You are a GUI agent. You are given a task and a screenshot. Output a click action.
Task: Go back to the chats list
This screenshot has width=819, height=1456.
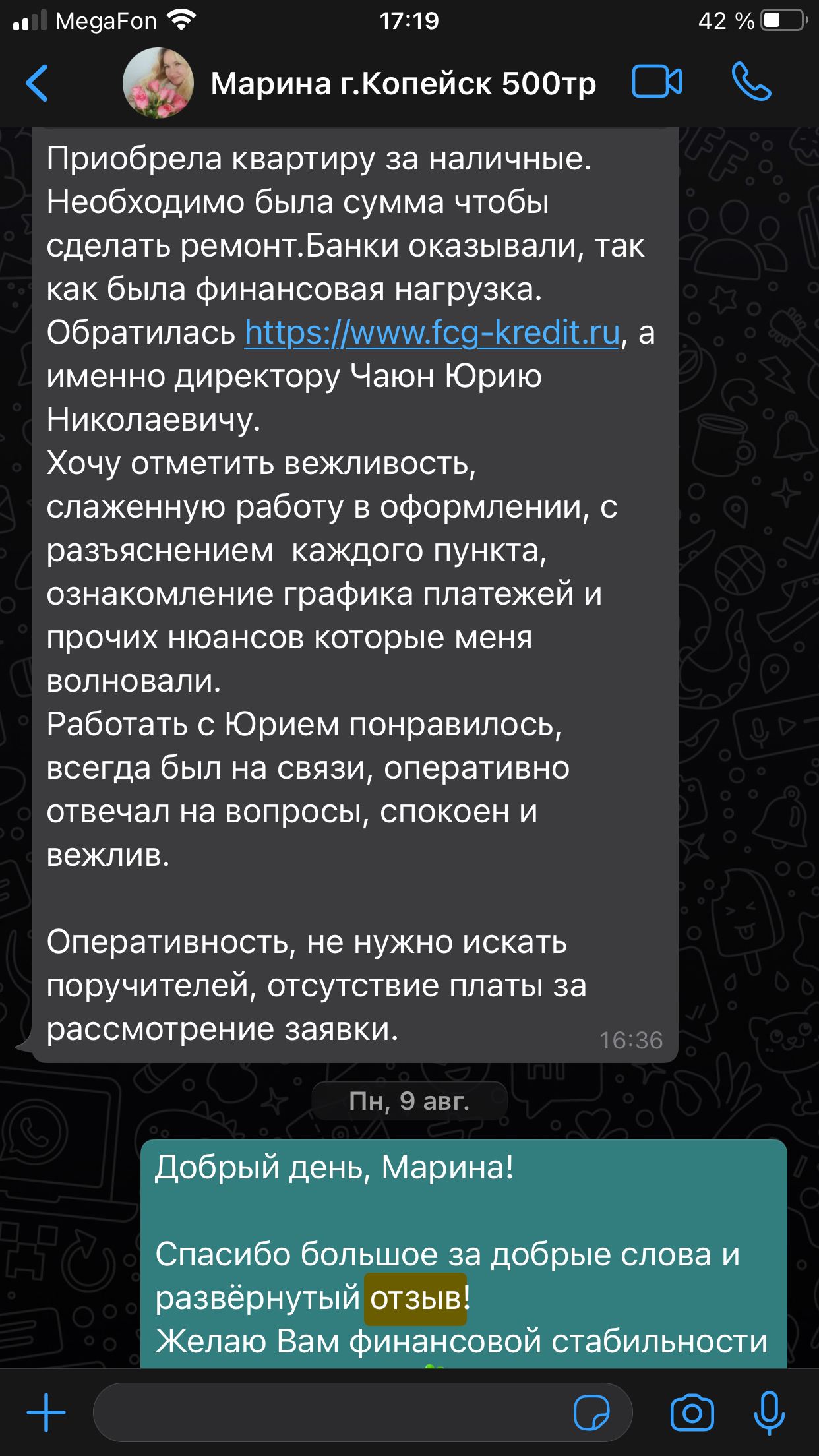38,83
